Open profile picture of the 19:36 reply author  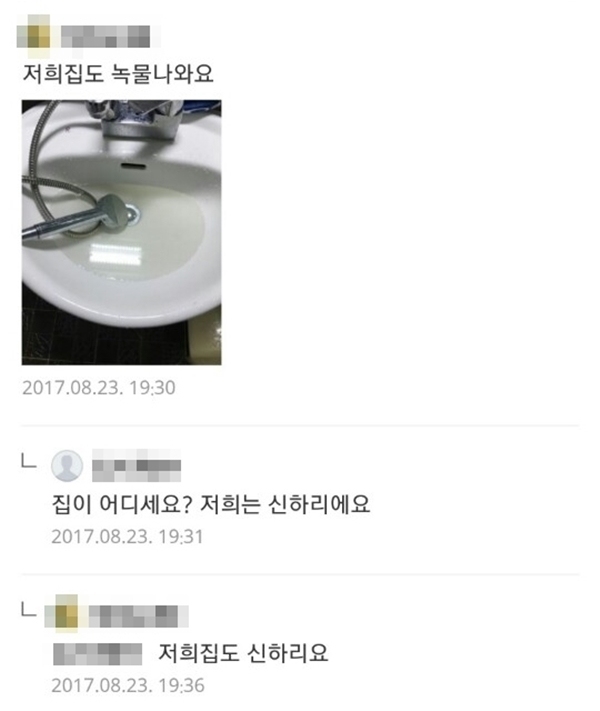coord(66,613)
